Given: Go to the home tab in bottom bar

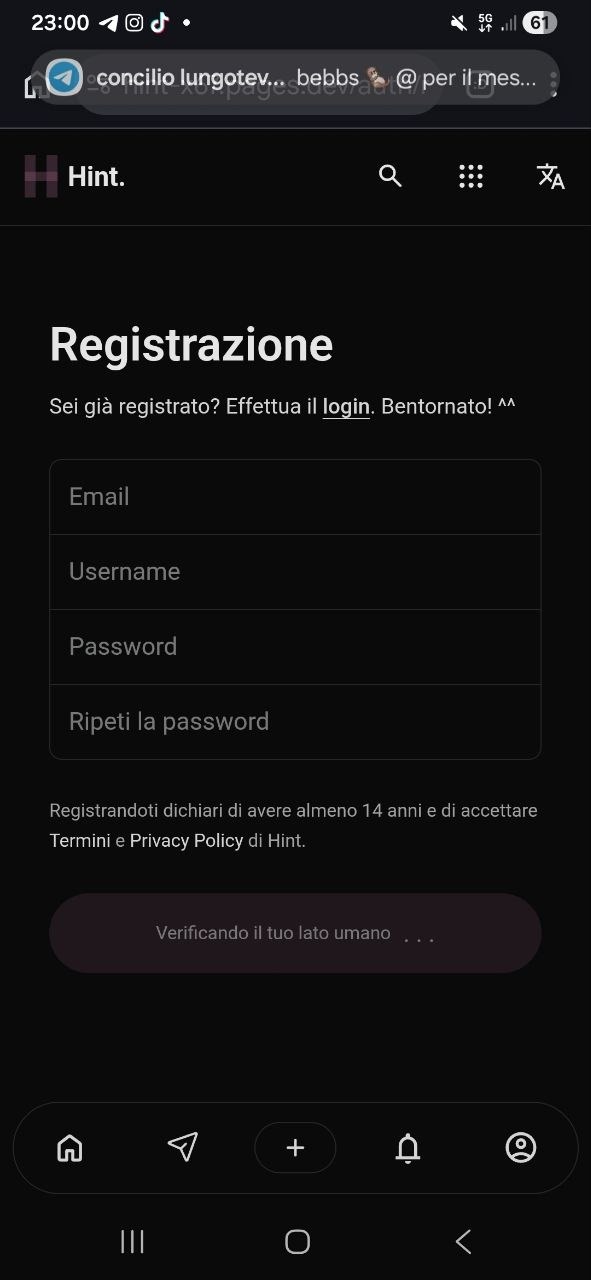Looking at the screenshot, I should point(70,1148).
